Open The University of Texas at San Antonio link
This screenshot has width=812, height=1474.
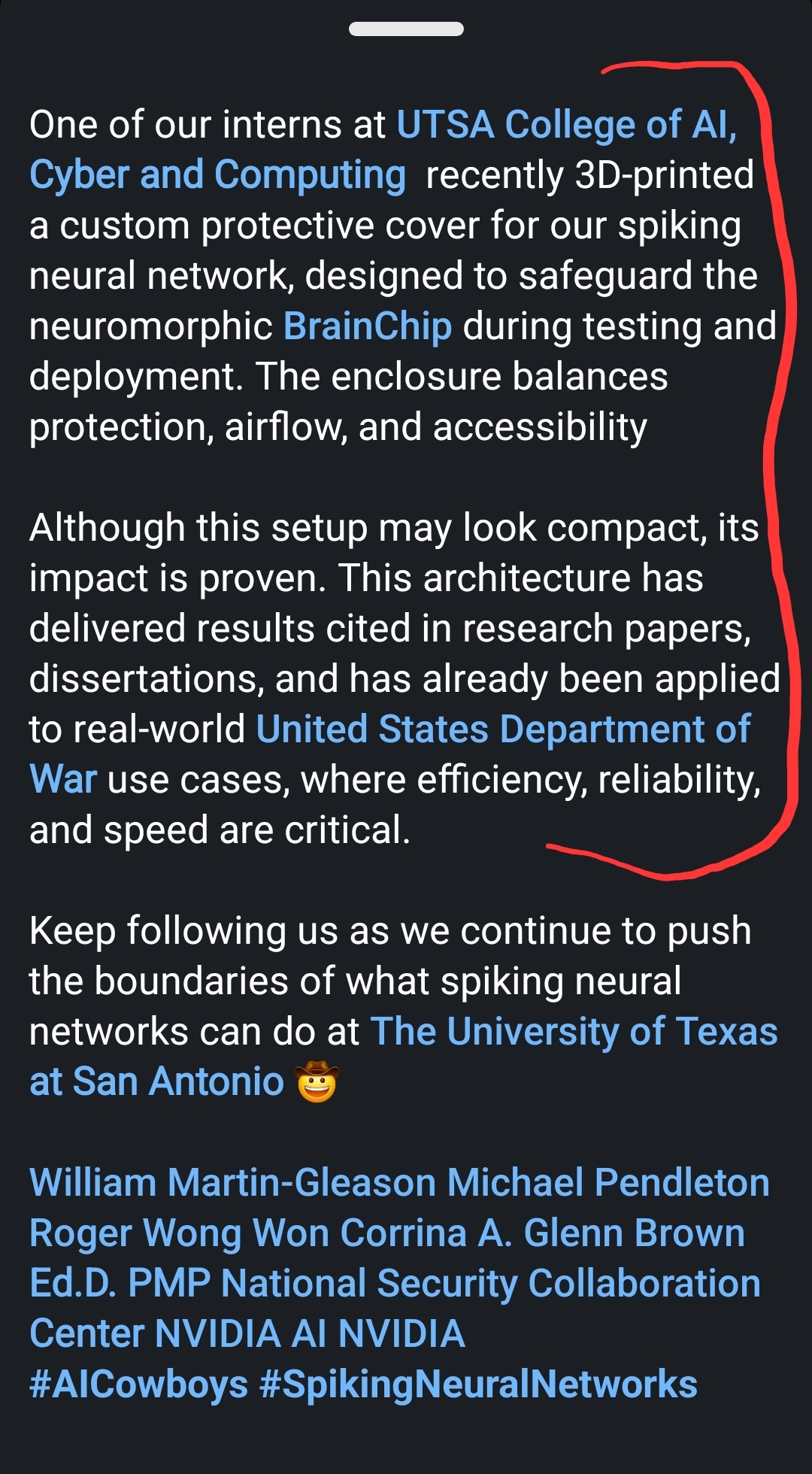tap(573, 1031)
